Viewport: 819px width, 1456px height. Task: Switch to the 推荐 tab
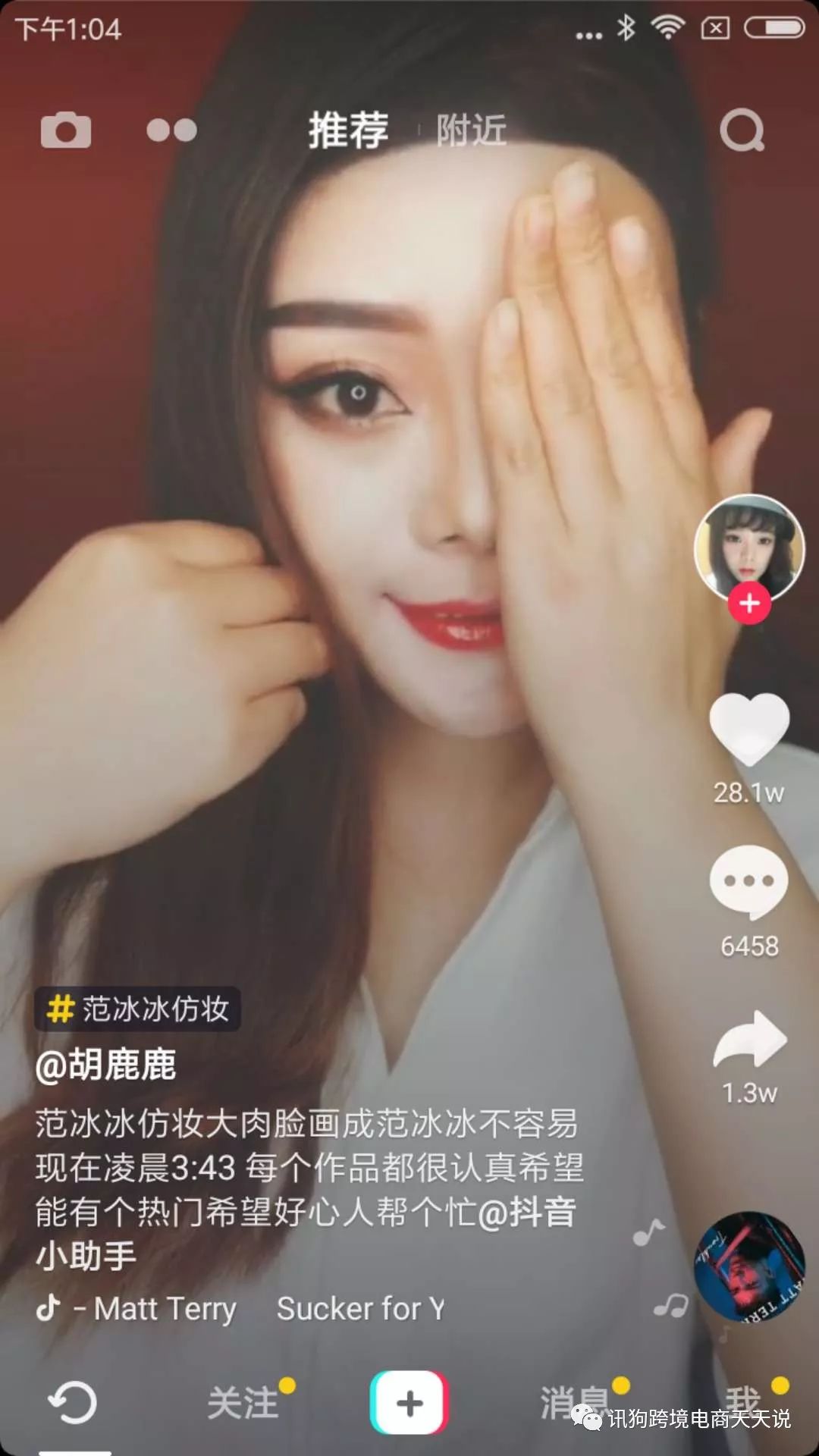pos(348,130)
